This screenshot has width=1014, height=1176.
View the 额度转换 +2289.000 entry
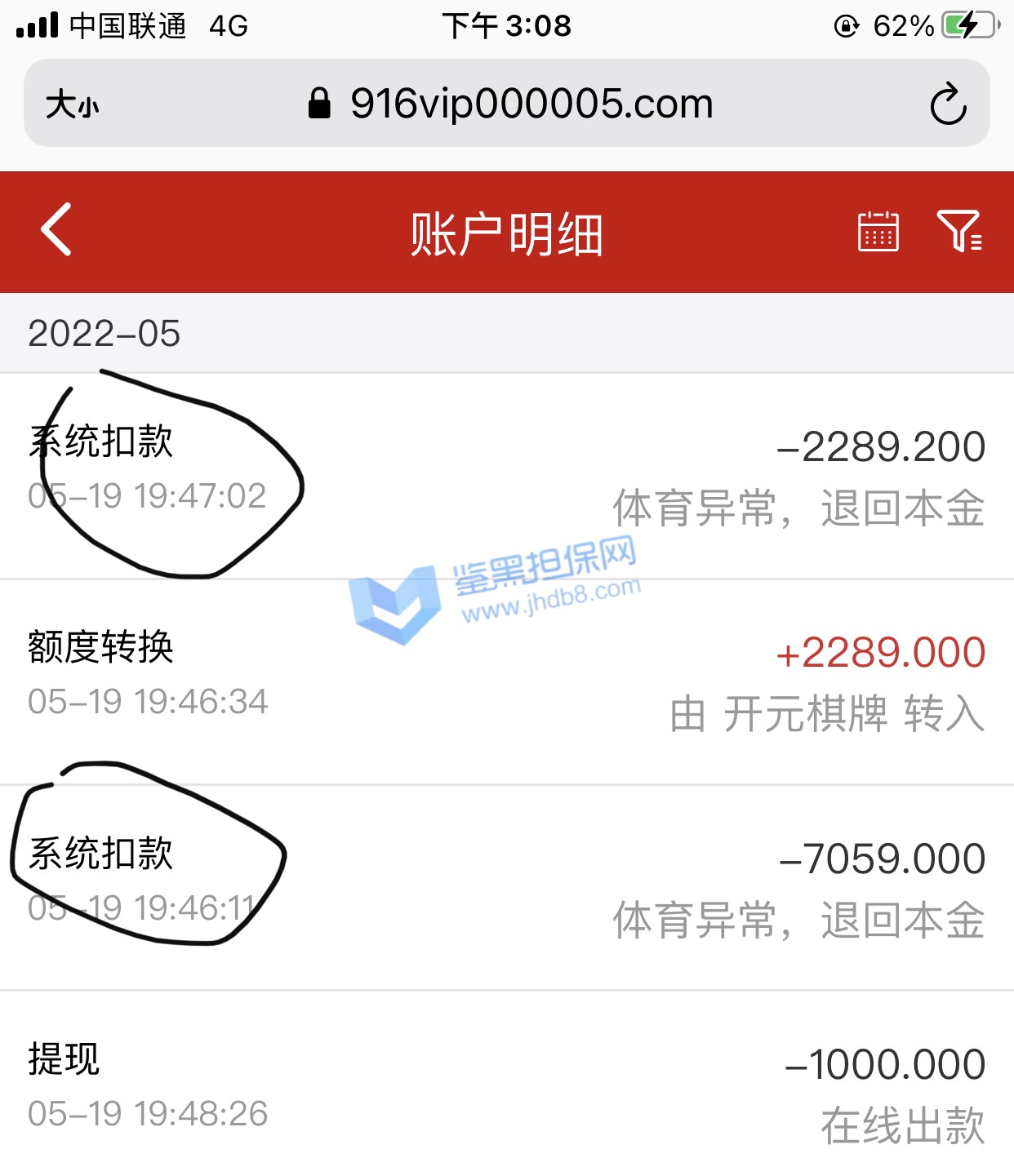pyautogui.click(x=506, y=682)
